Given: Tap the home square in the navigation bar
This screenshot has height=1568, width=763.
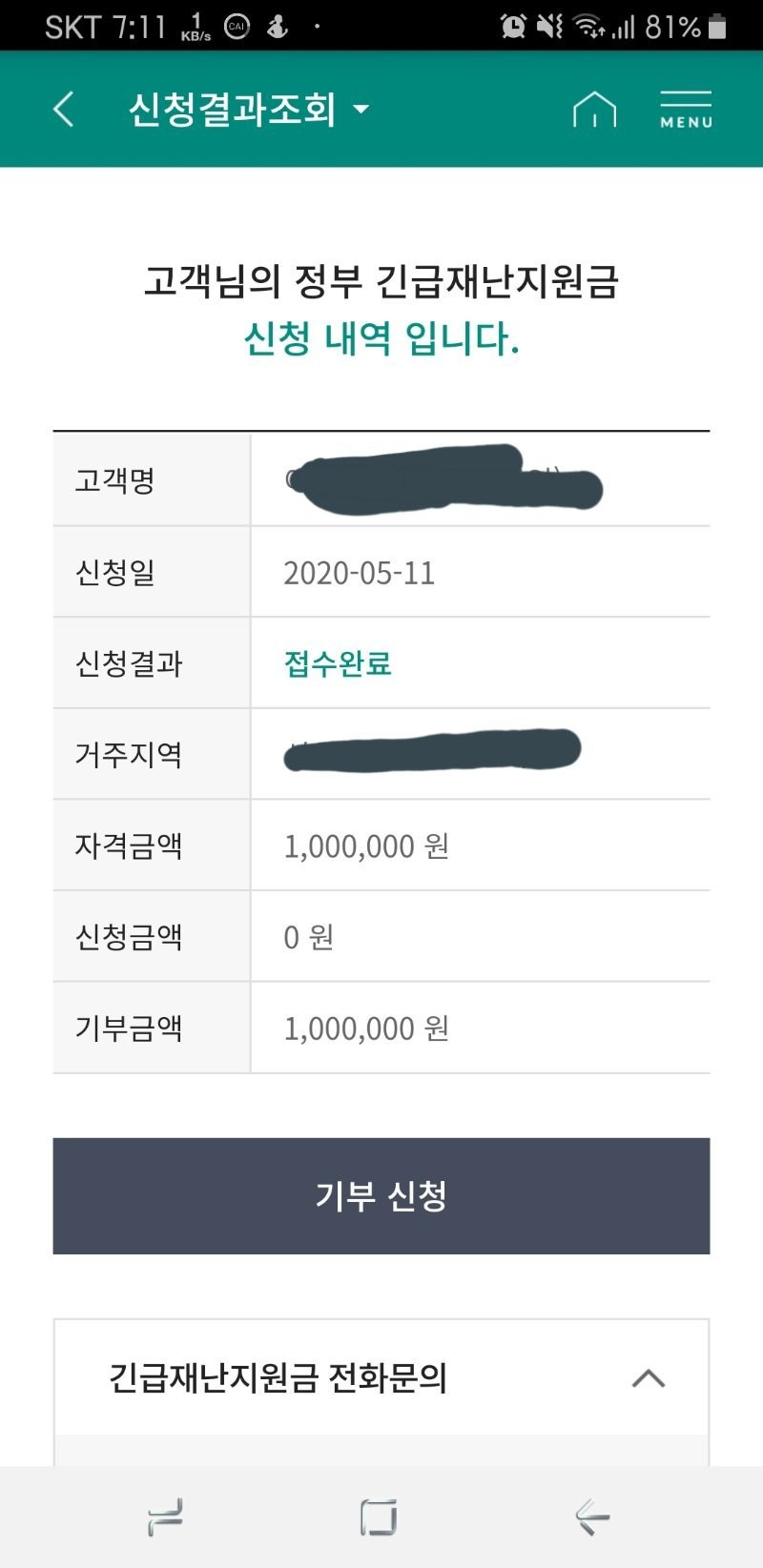Looking at the screenshot, I should pyautogui.click(x=380, y=1516).
